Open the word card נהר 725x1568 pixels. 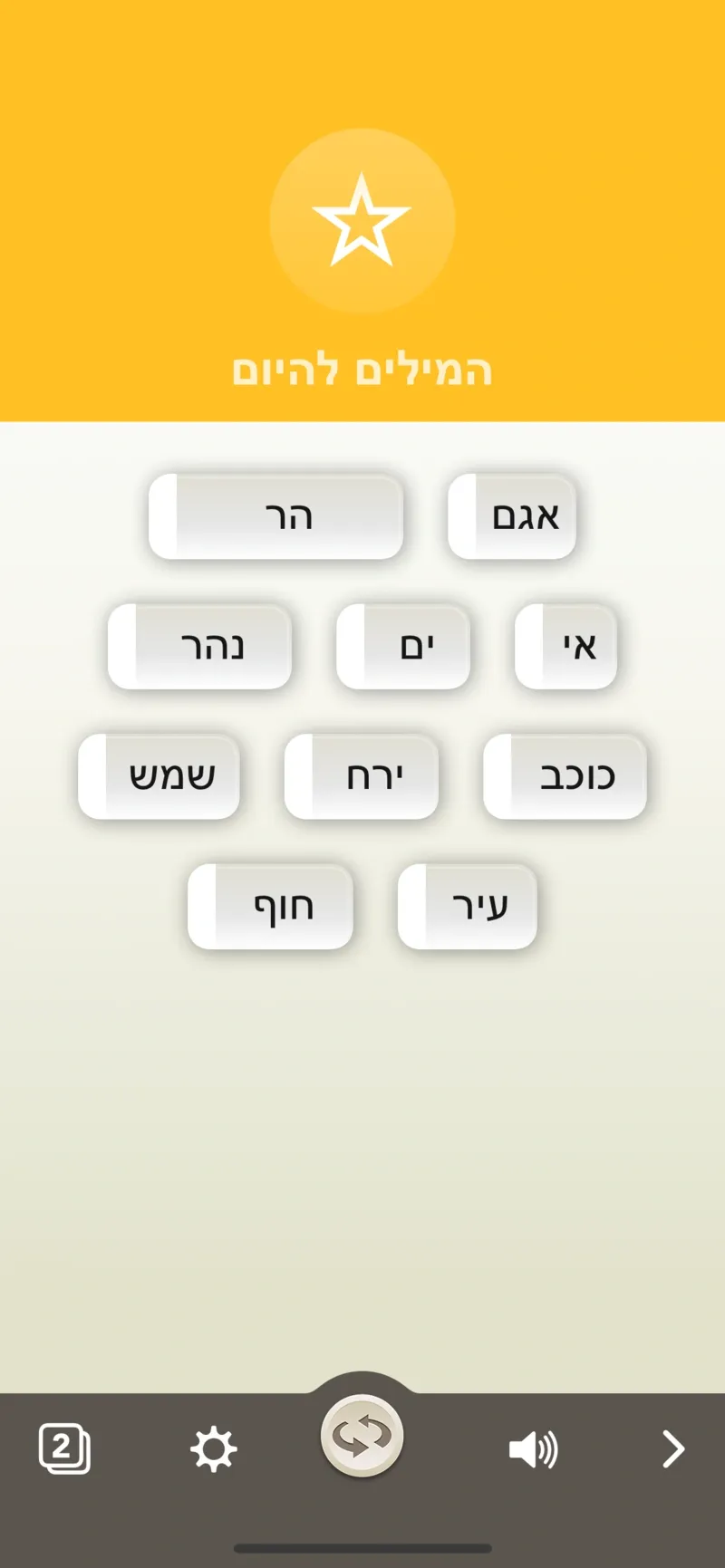click(x=200, y=647)
